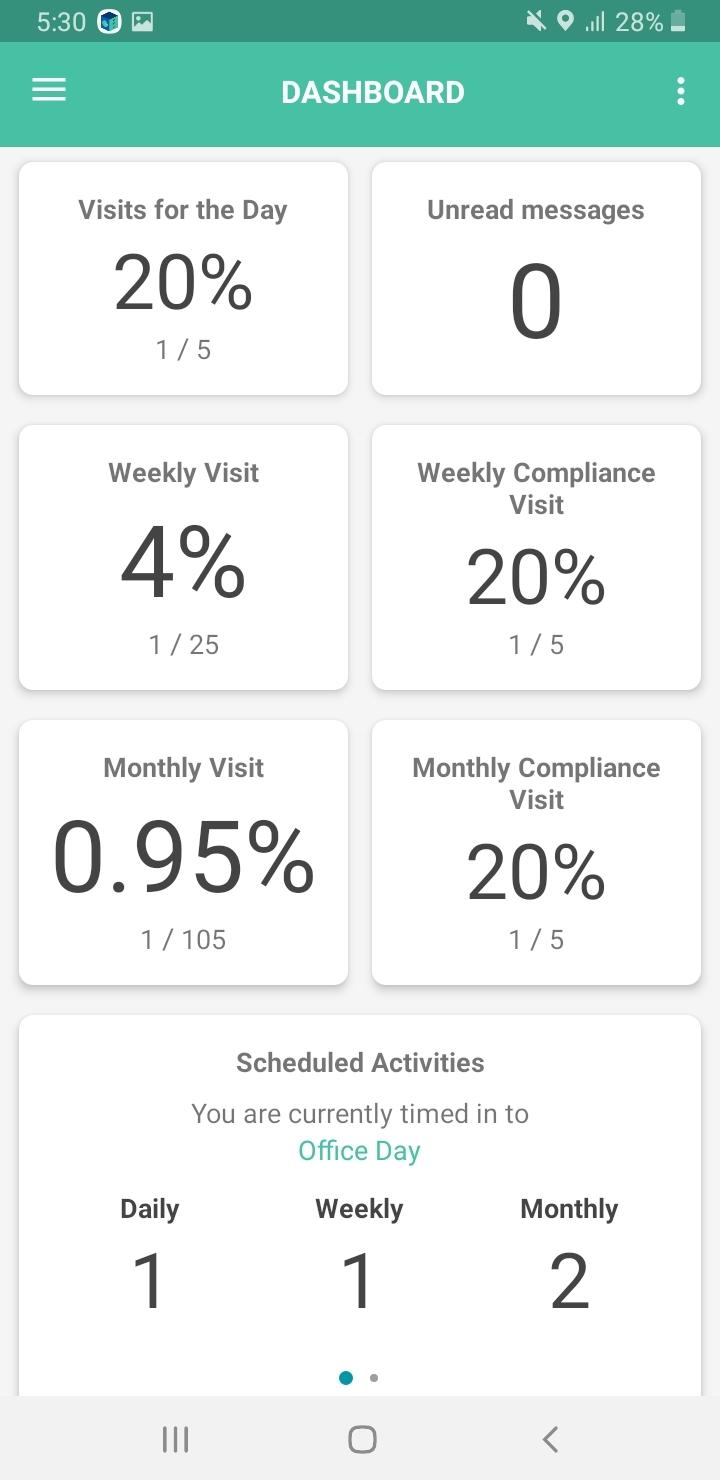Tap the Office Day link
The width and height of the screenshot is (720, 1480).
(x=359, y=1151)
